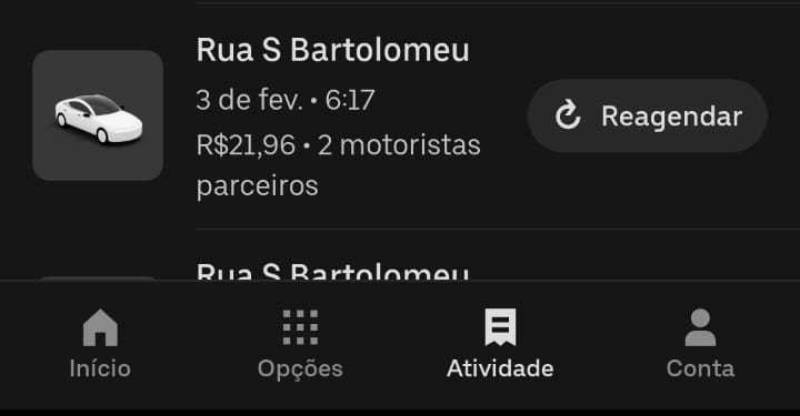The height and width of the screenshot is (416, 800).
Task: Select the Atividade tab
Action: 500,343
